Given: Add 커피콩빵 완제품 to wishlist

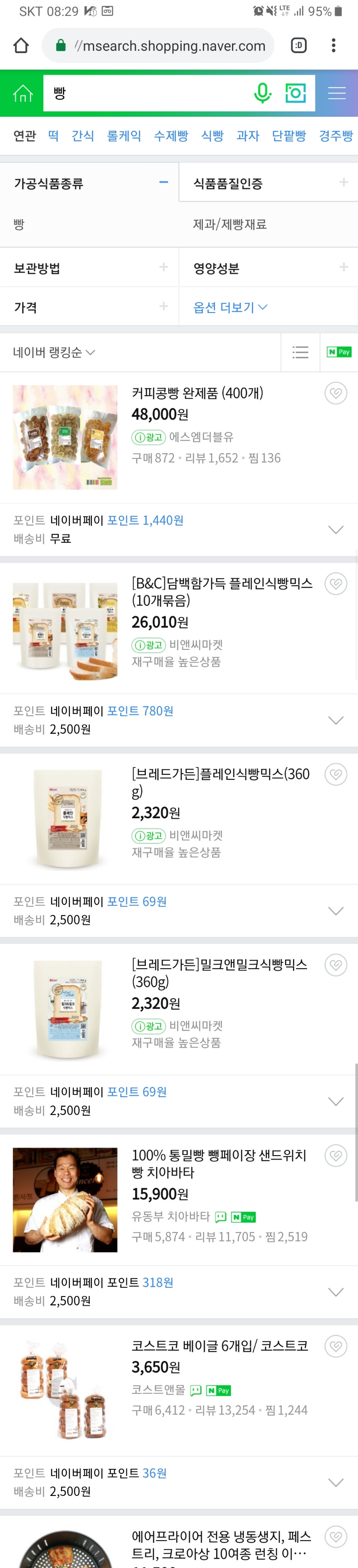Looking at the screenshot, I should 335,393.
